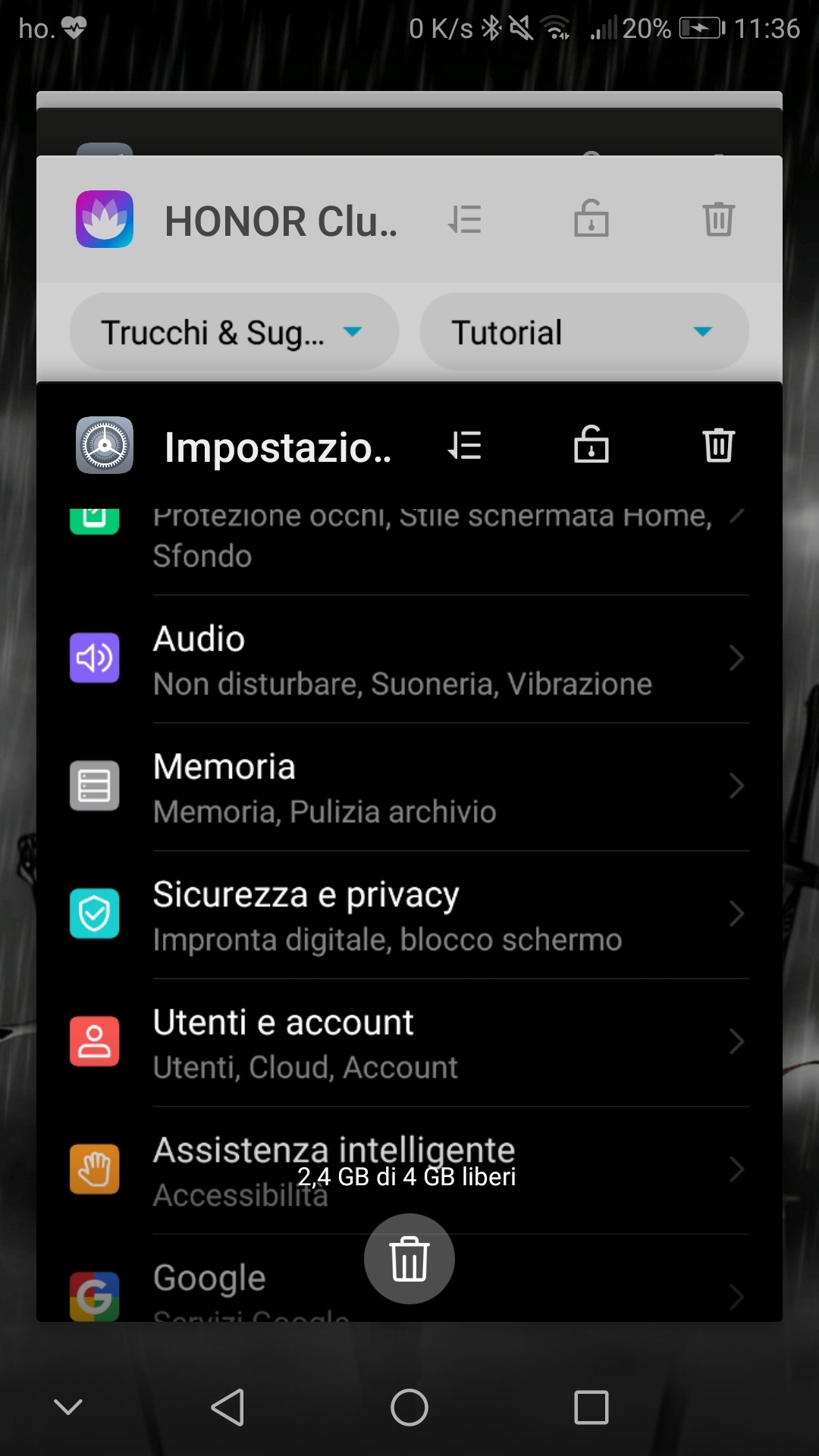Tap the clear all trash button
Image resolution: width=819 pixels, height=1456 pixels.
click(x=409, y=1258)
